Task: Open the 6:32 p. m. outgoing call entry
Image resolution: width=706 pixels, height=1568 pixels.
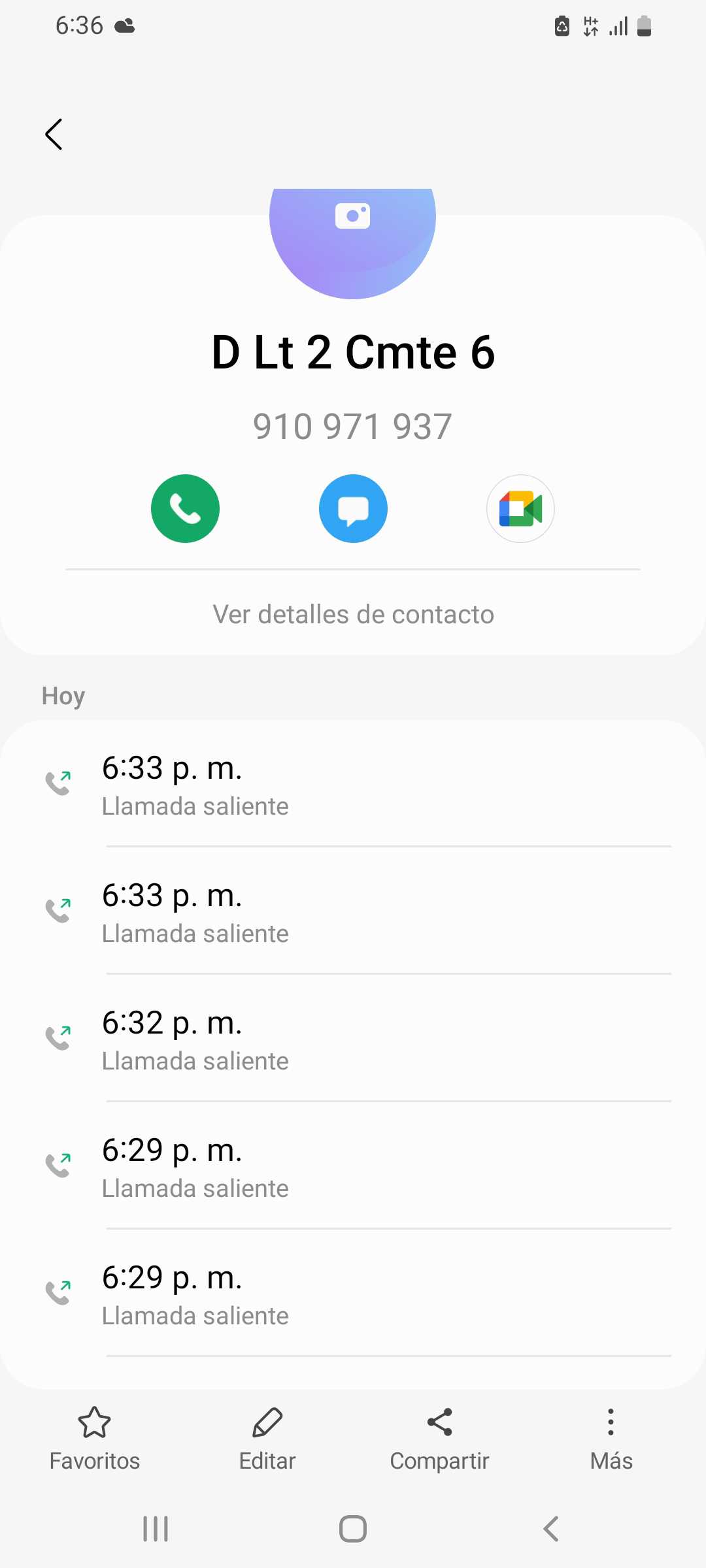Action: pos(353,1039)
